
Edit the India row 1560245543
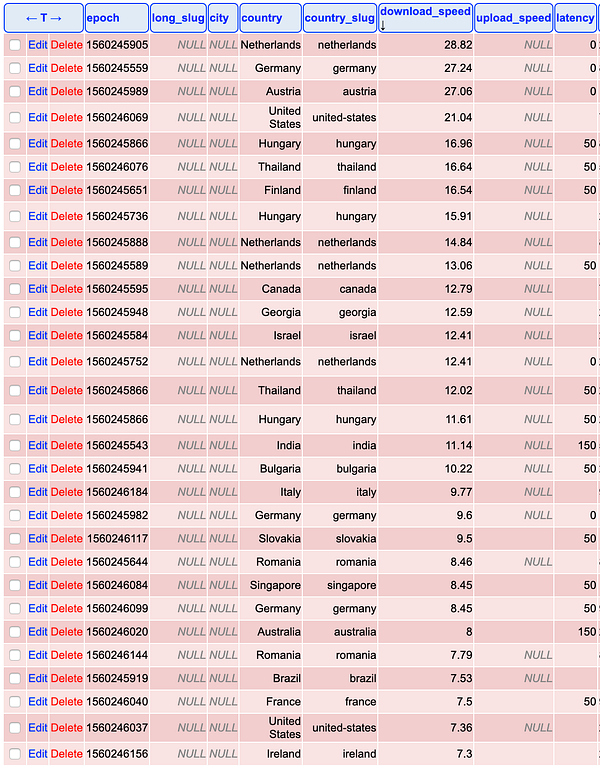coord(38,446)
